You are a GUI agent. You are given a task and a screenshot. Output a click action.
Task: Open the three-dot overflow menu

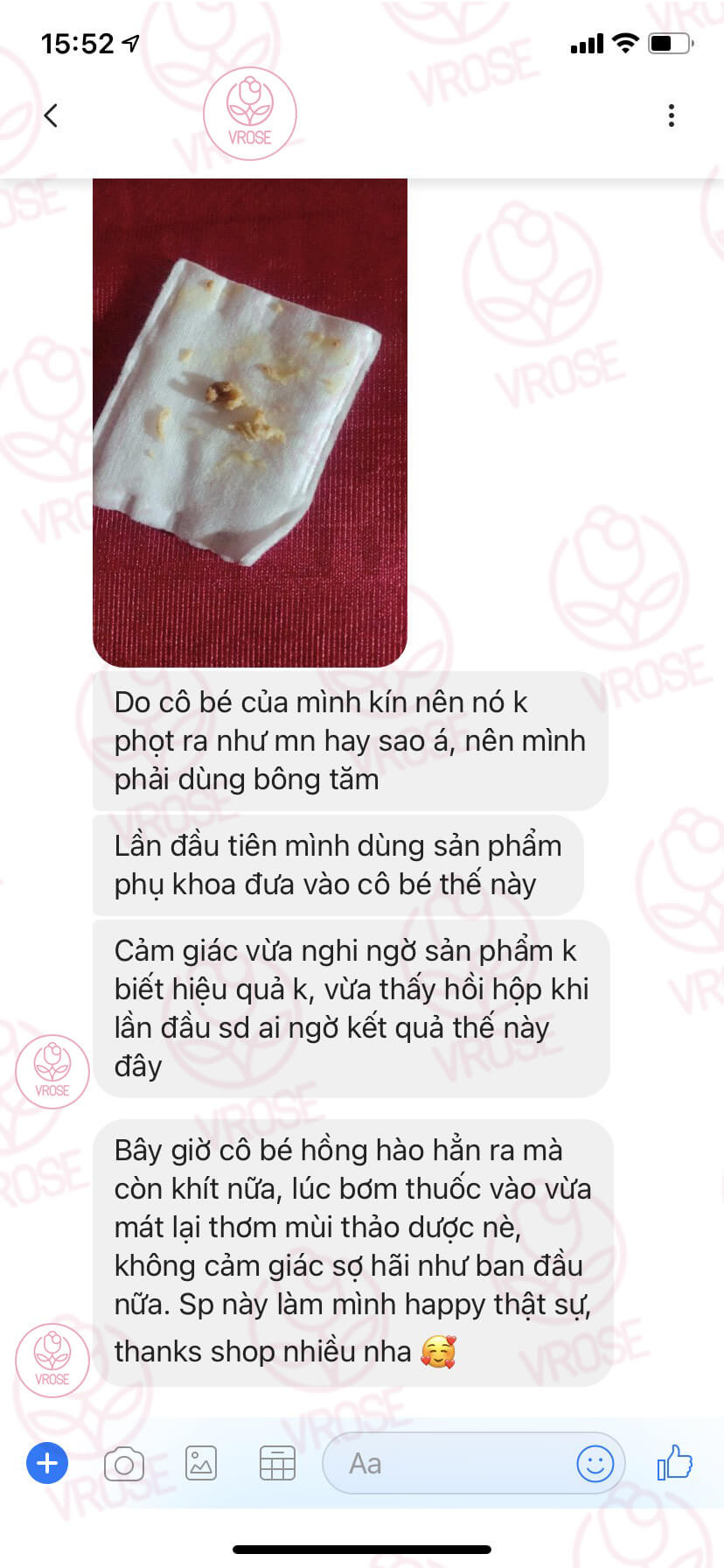click(671, 115)
